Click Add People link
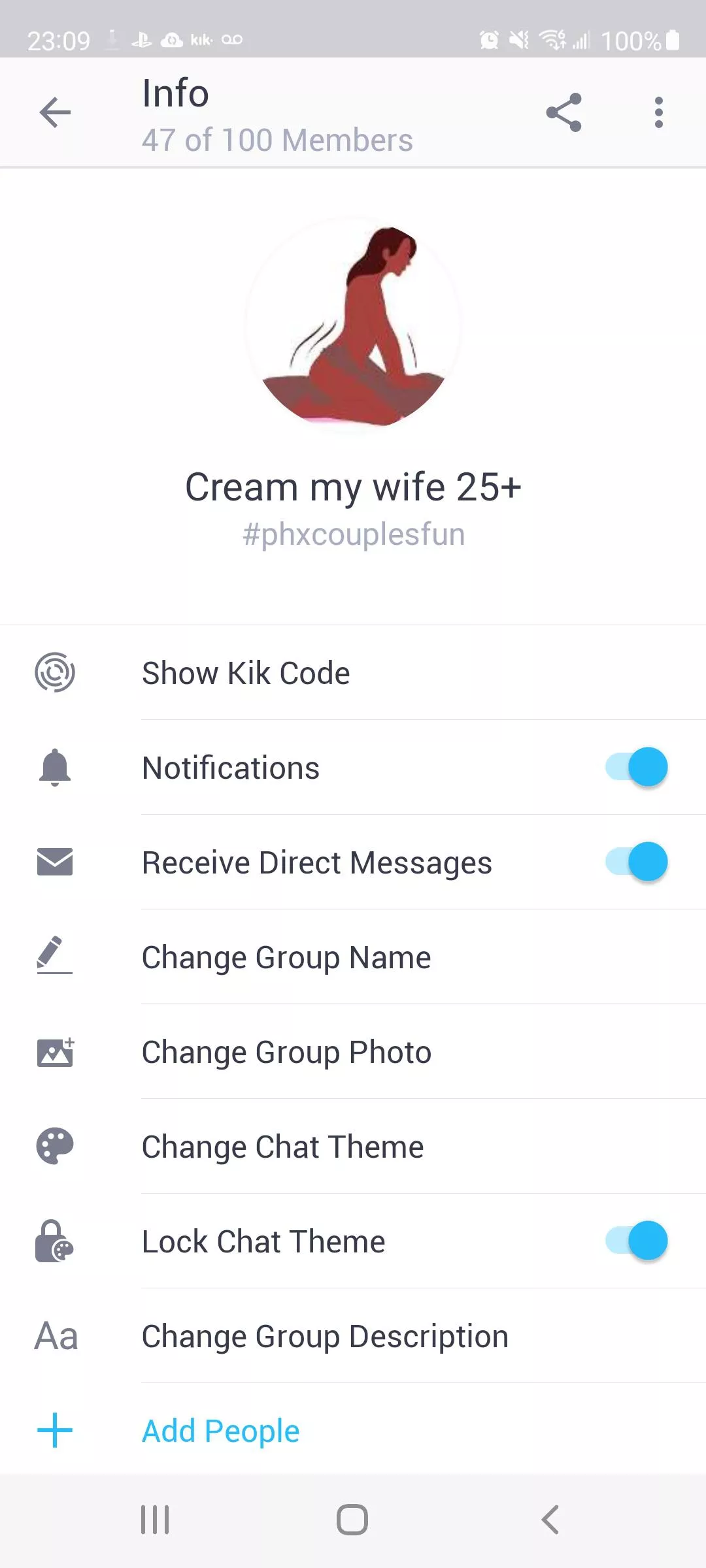 coord(220,1431)
